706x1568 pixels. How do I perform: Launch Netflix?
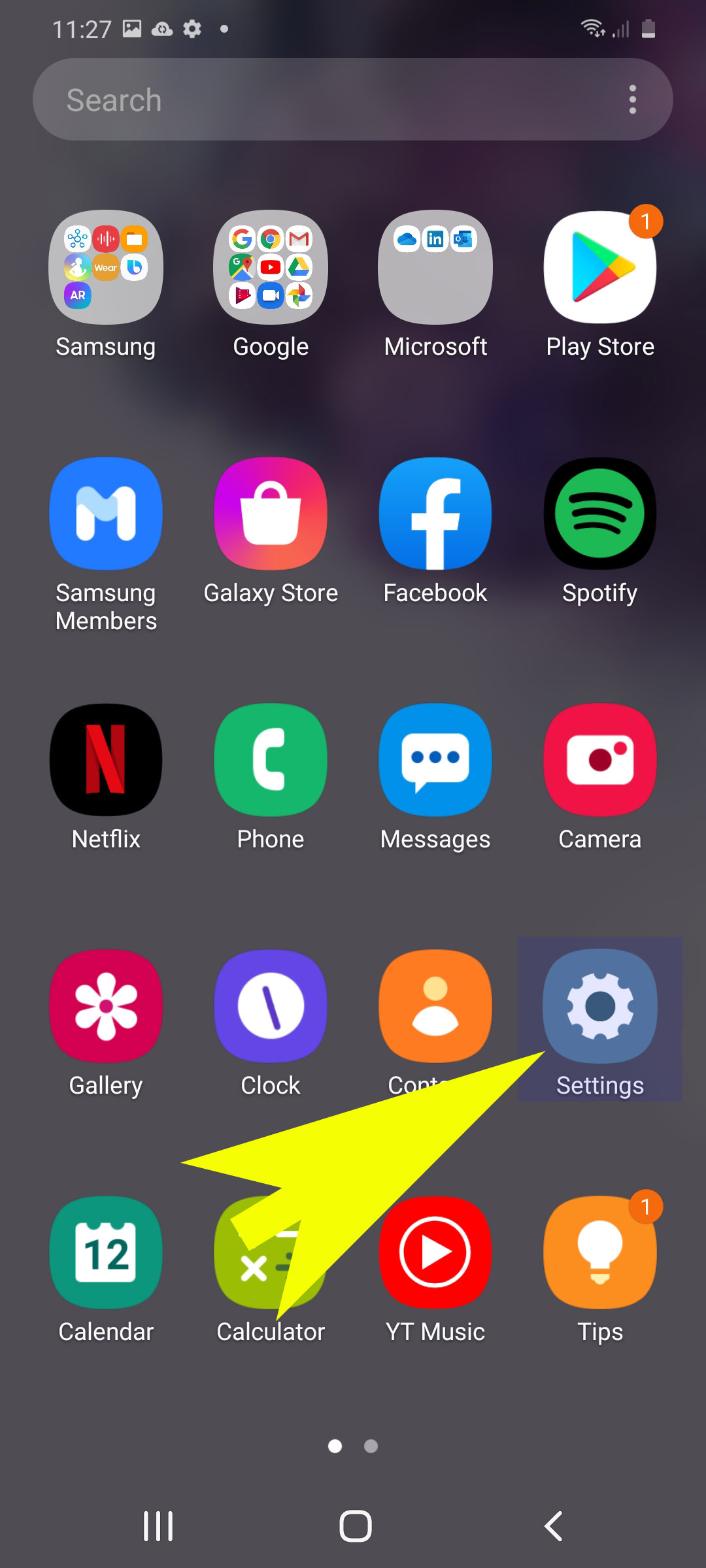coord(106,760)
